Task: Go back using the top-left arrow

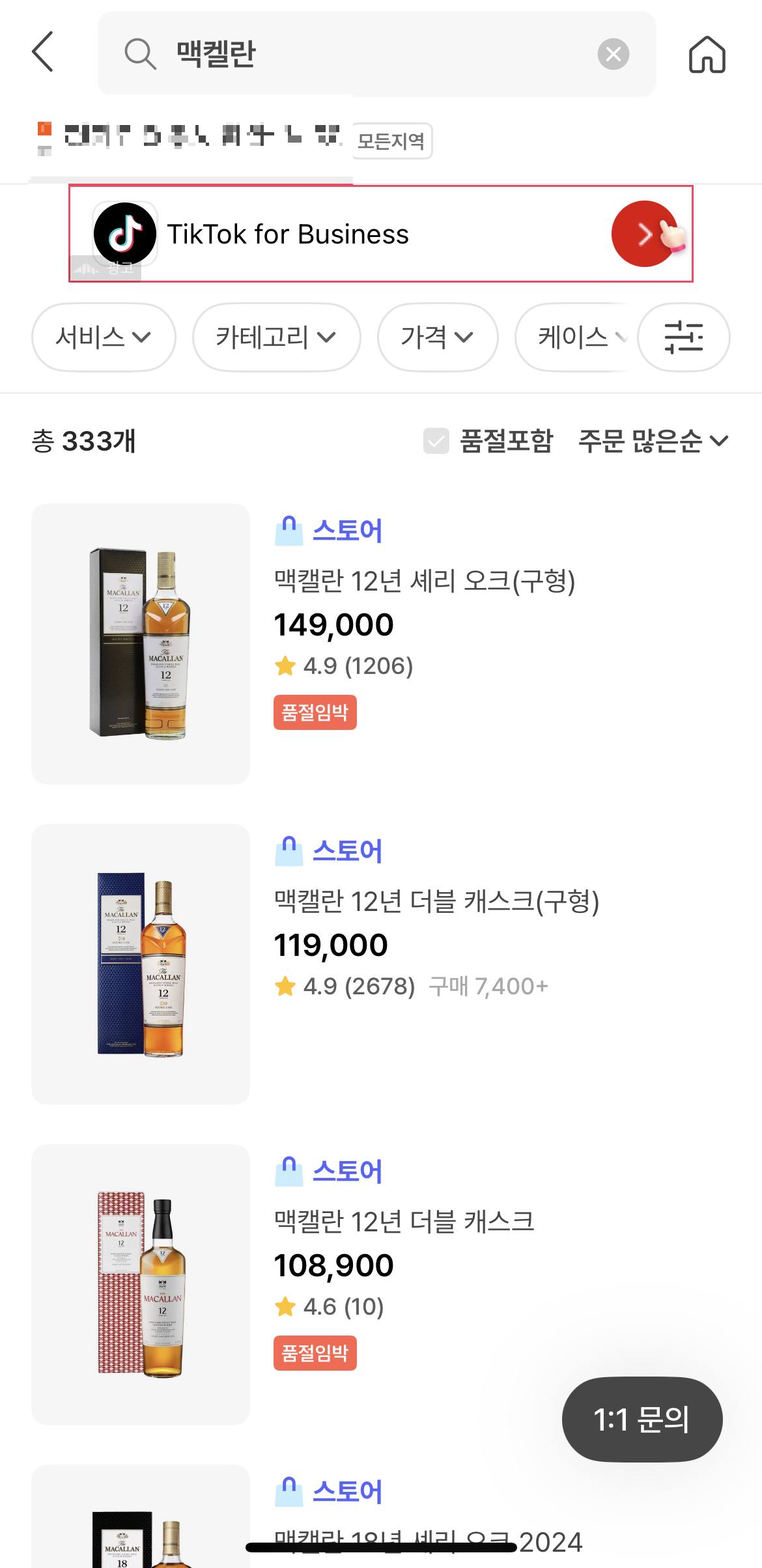Action: coord(43,52)
